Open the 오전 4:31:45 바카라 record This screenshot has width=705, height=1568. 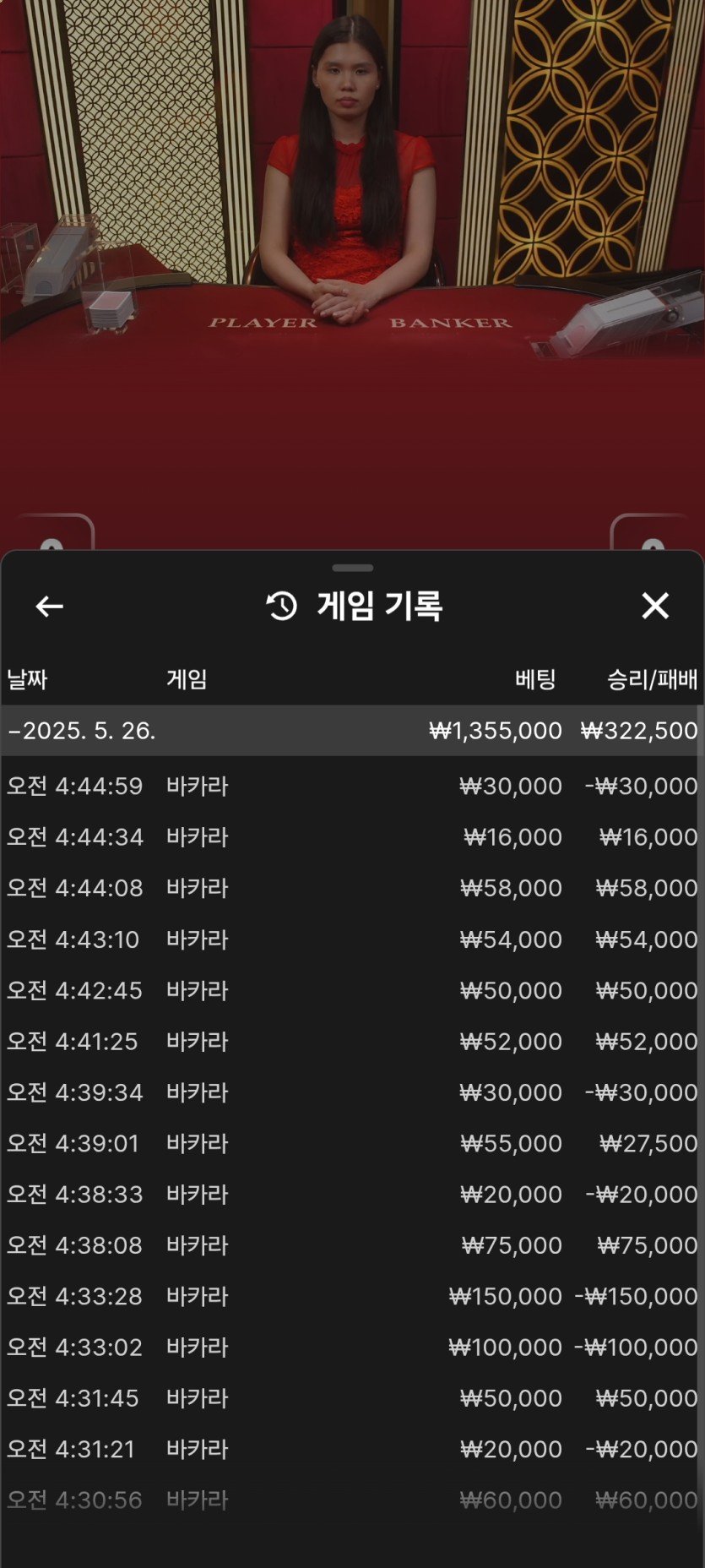(352, 1398)
